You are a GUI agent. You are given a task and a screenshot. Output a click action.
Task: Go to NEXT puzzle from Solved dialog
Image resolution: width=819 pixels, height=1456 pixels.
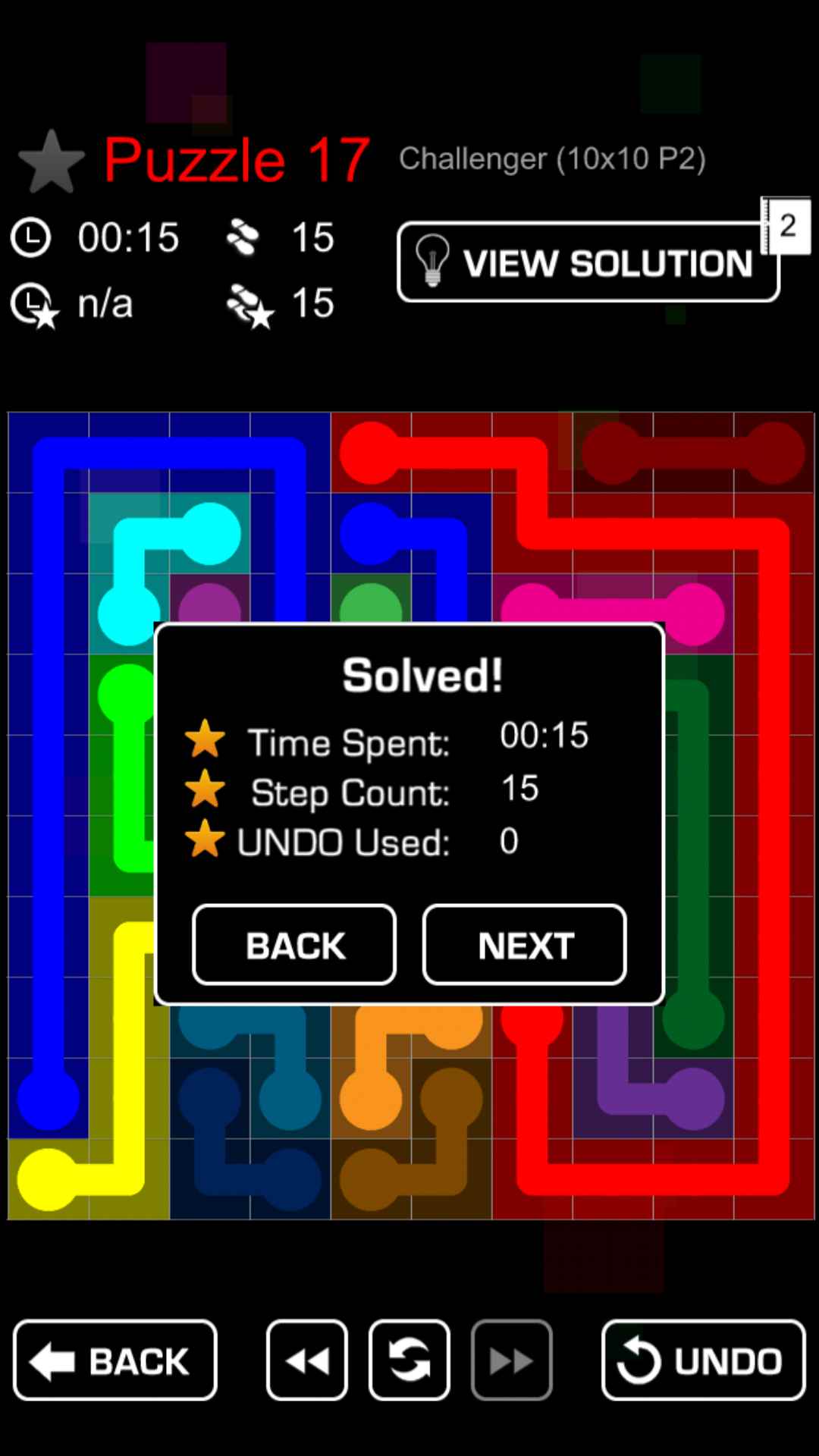pos(525,945)
